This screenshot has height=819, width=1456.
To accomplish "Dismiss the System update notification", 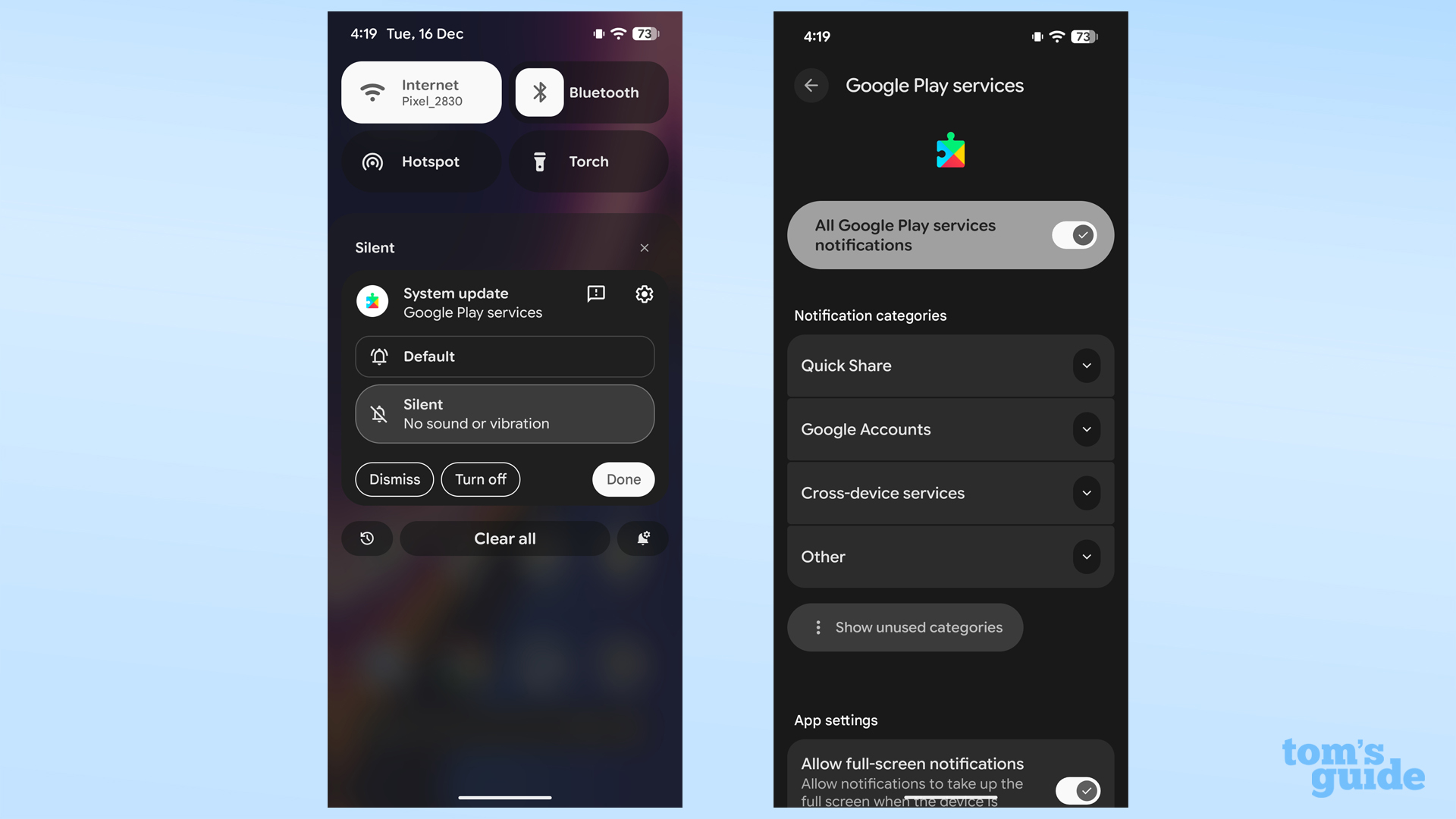I will (x=394, y=479).
